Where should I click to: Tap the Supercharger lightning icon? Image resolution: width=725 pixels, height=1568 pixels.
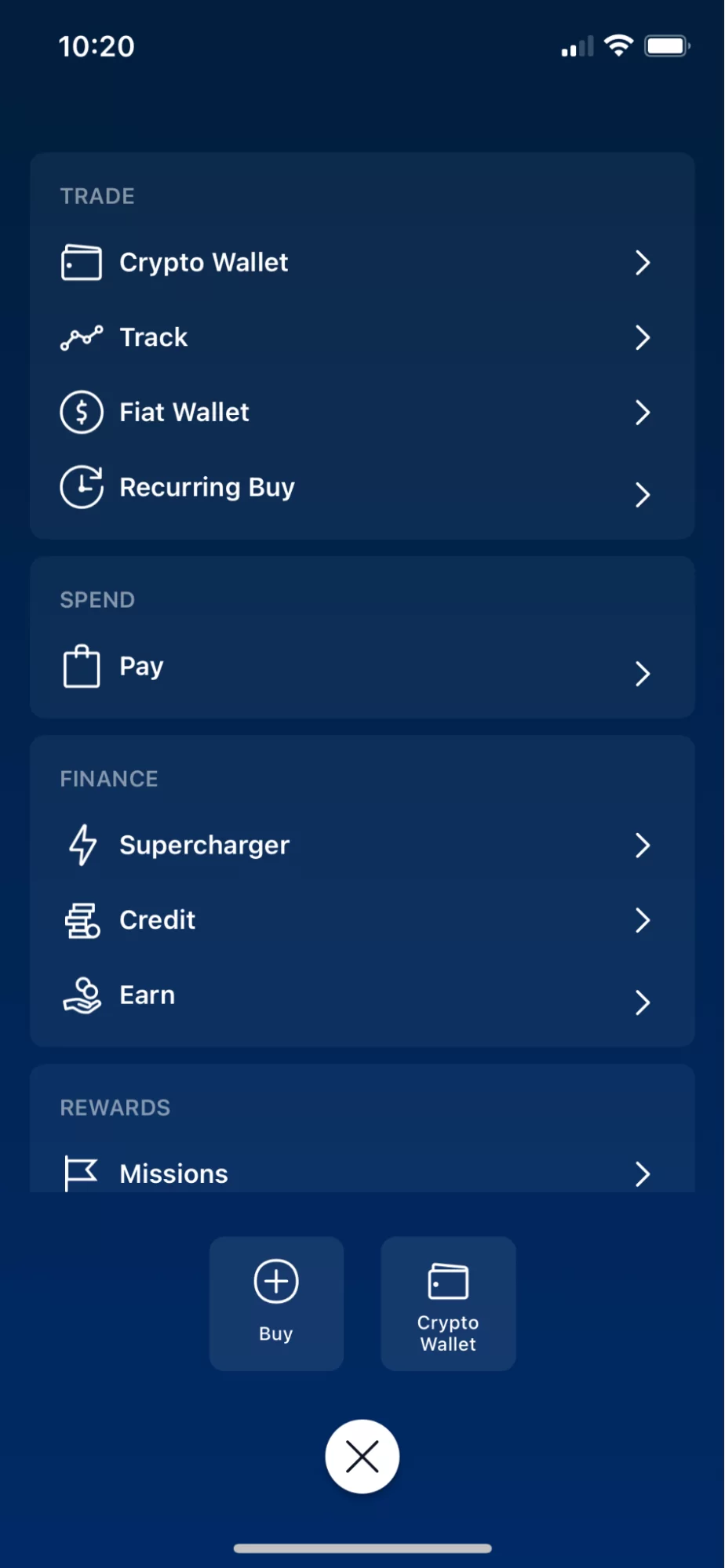pos(81,845)
